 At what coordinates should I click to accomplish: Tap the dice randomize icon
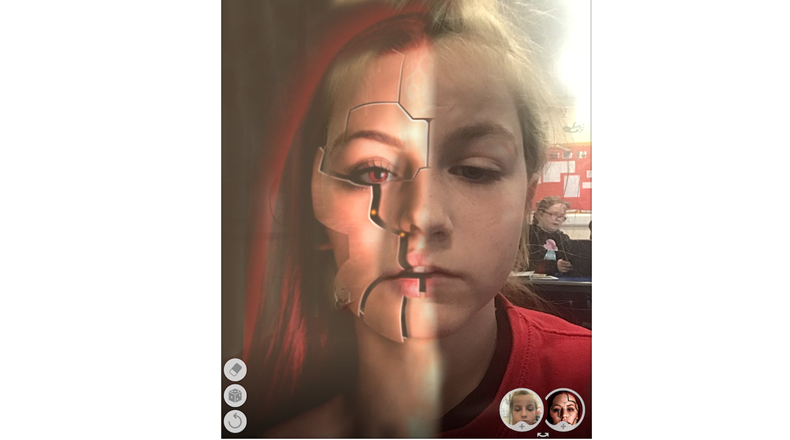pos(235,395)
